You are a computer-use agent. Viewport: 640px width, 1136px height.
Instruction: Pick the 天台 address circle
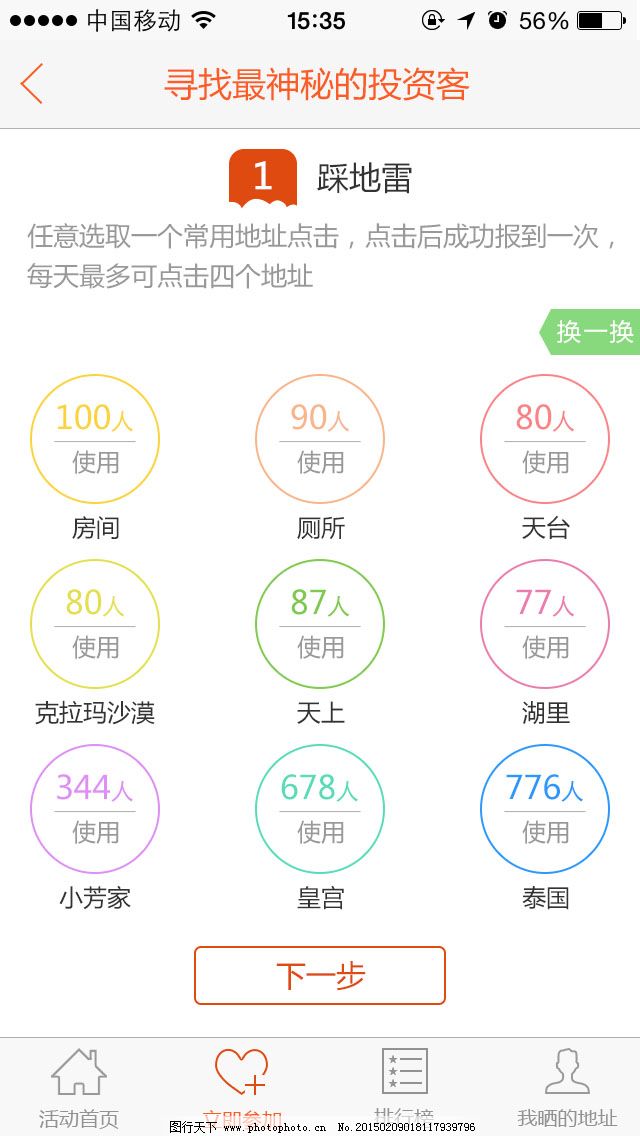[x=545, y=439]
